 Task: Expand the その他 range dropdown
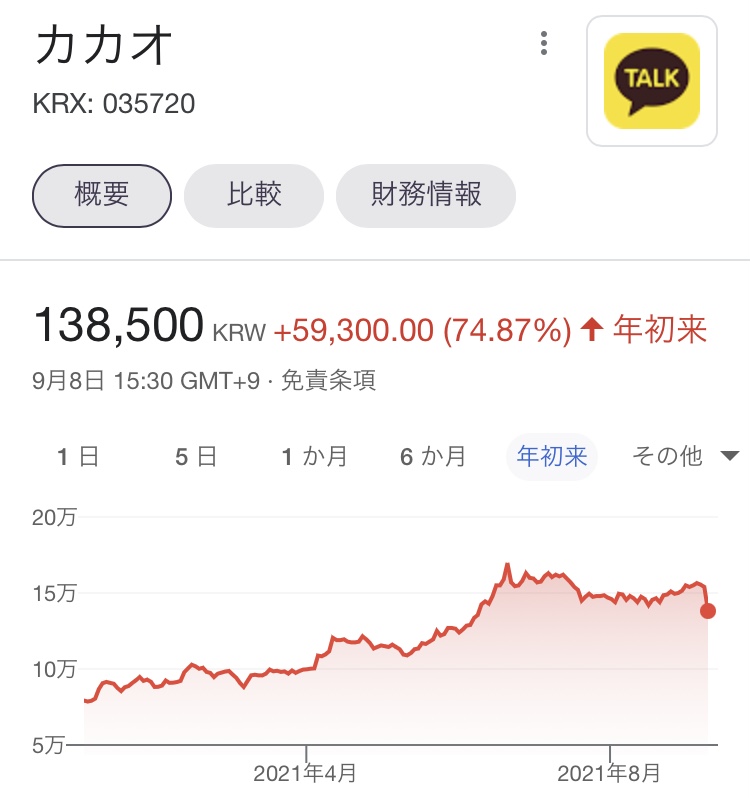[x=685, y=456]
